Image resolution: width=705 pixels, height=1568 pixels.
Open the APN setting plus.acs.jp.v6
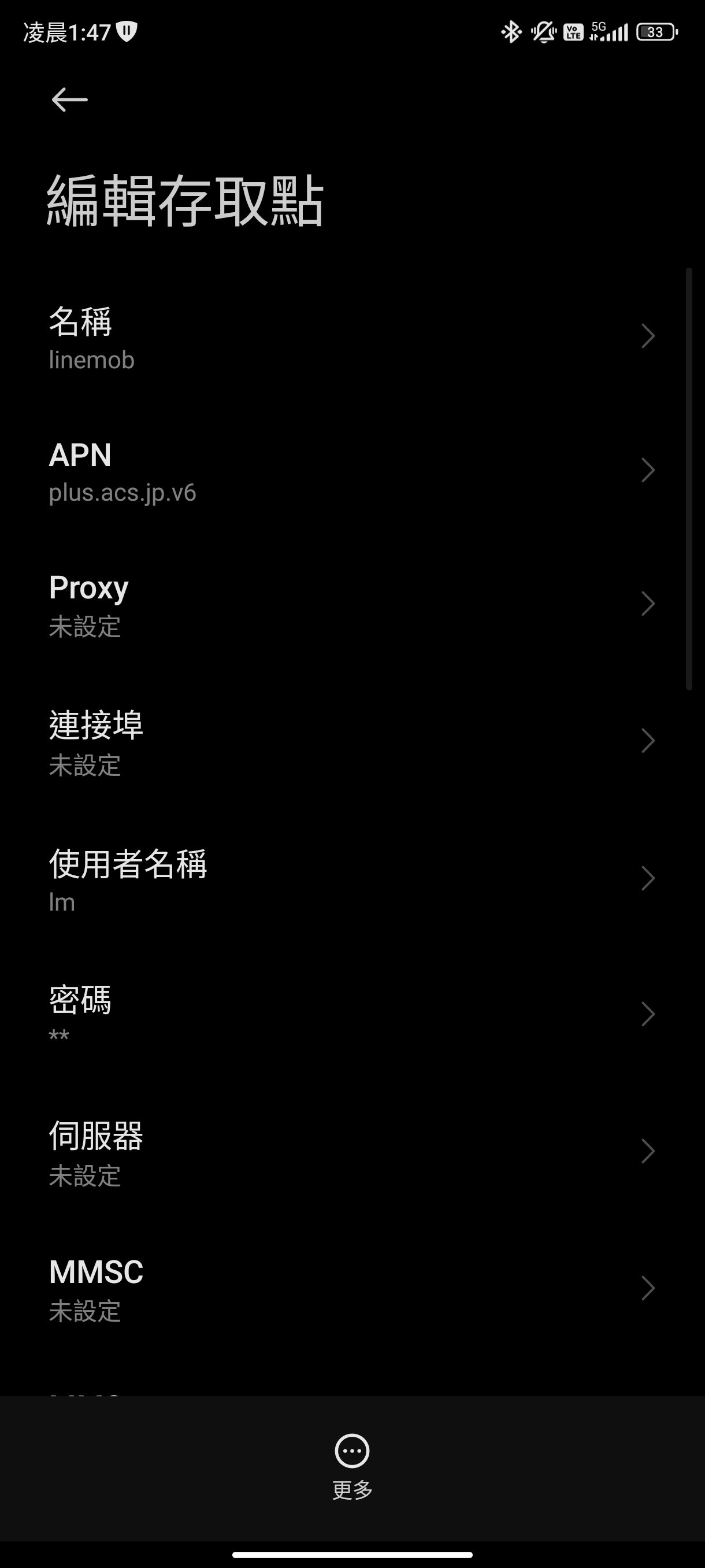pos(351,471)
